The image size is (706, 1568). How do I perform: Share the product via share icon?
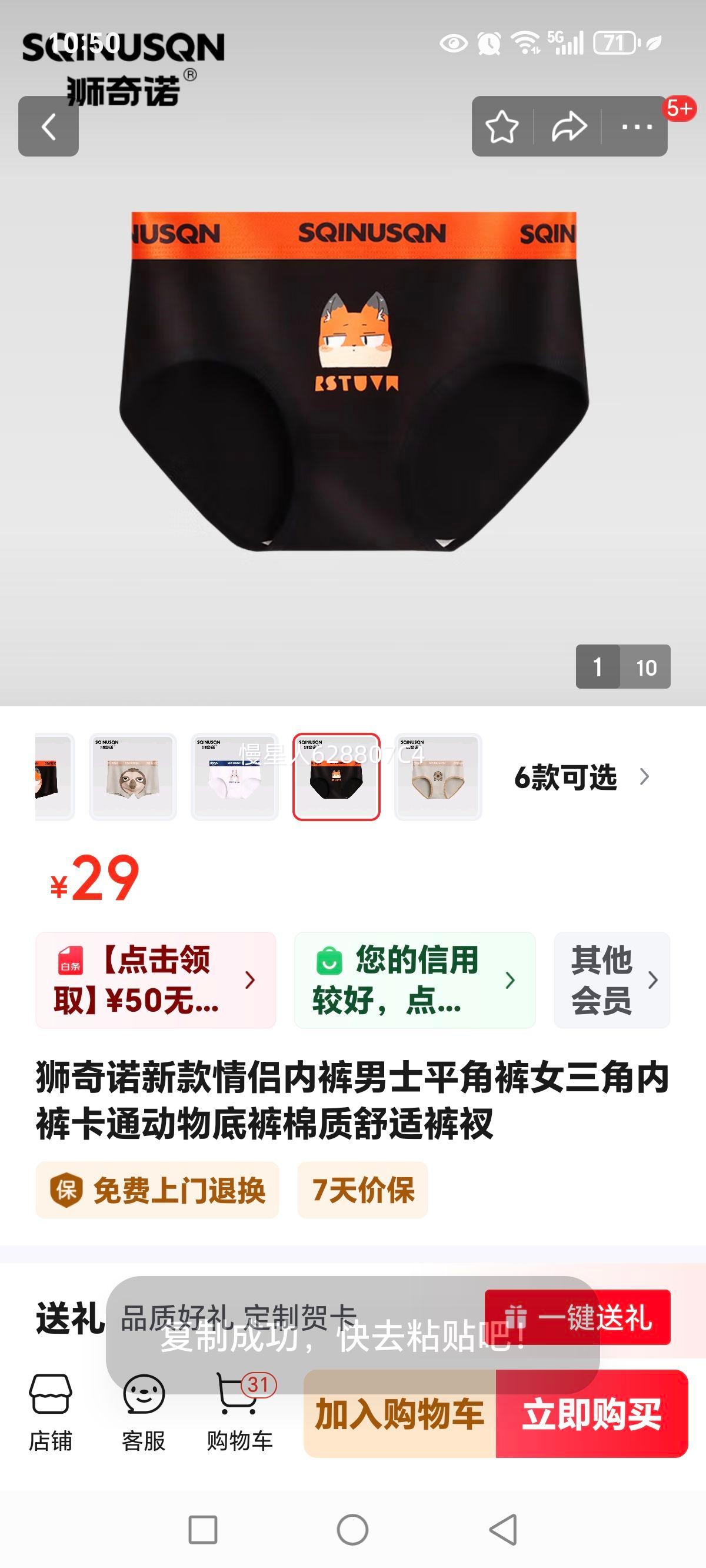tap(571, 126)
